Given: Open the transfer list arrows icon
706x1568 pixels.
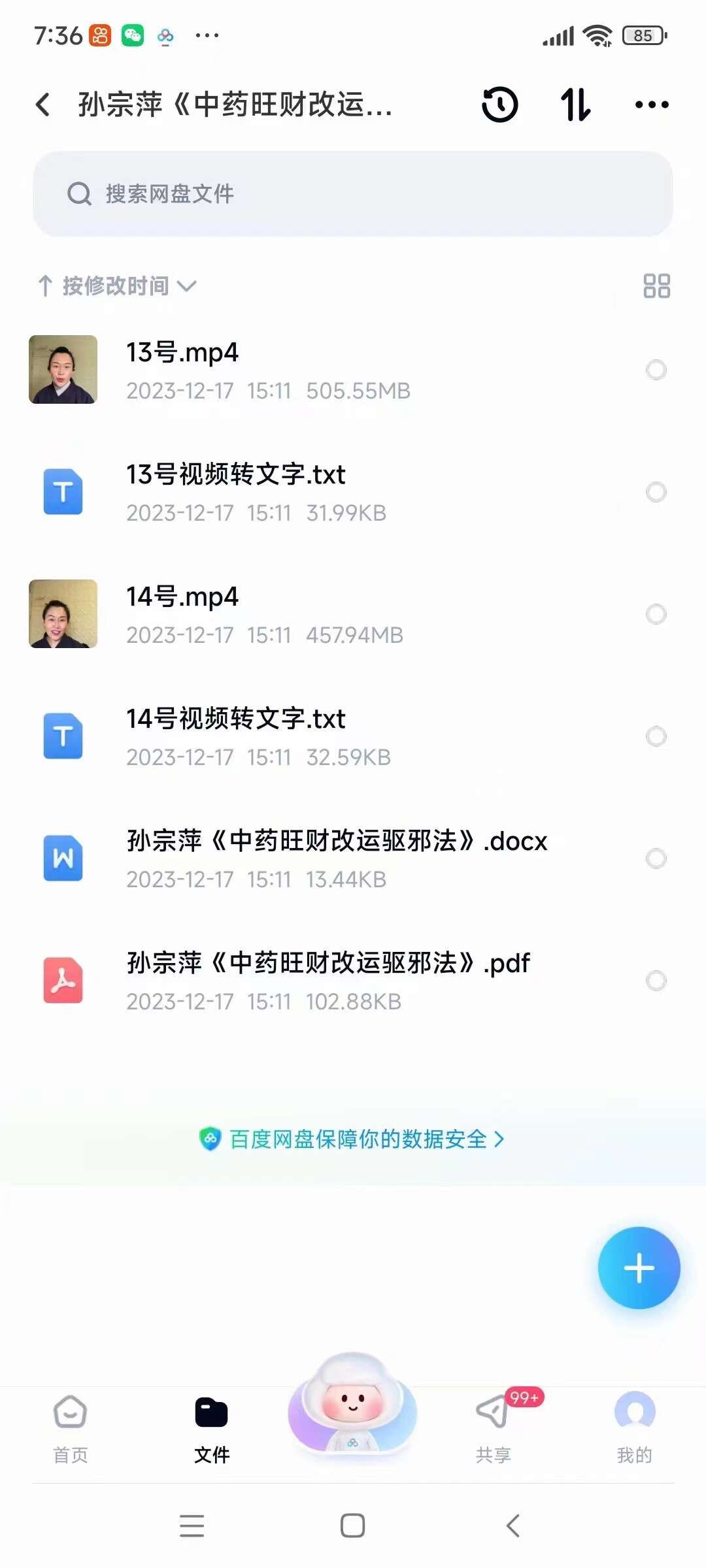Looking at the screenshot, I should pyautogui.click(x=575, y=105).
